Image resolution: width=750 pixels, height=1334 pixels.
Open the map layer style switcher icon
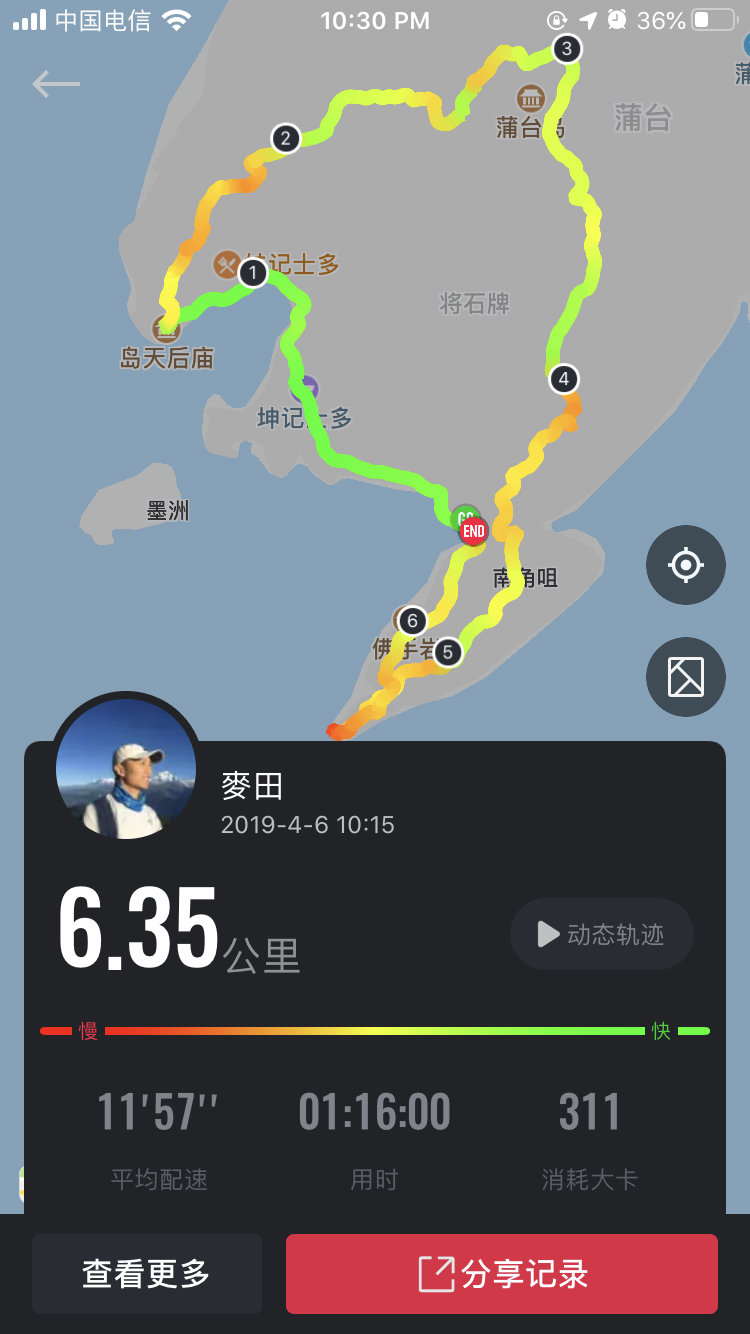pos(685,677)
